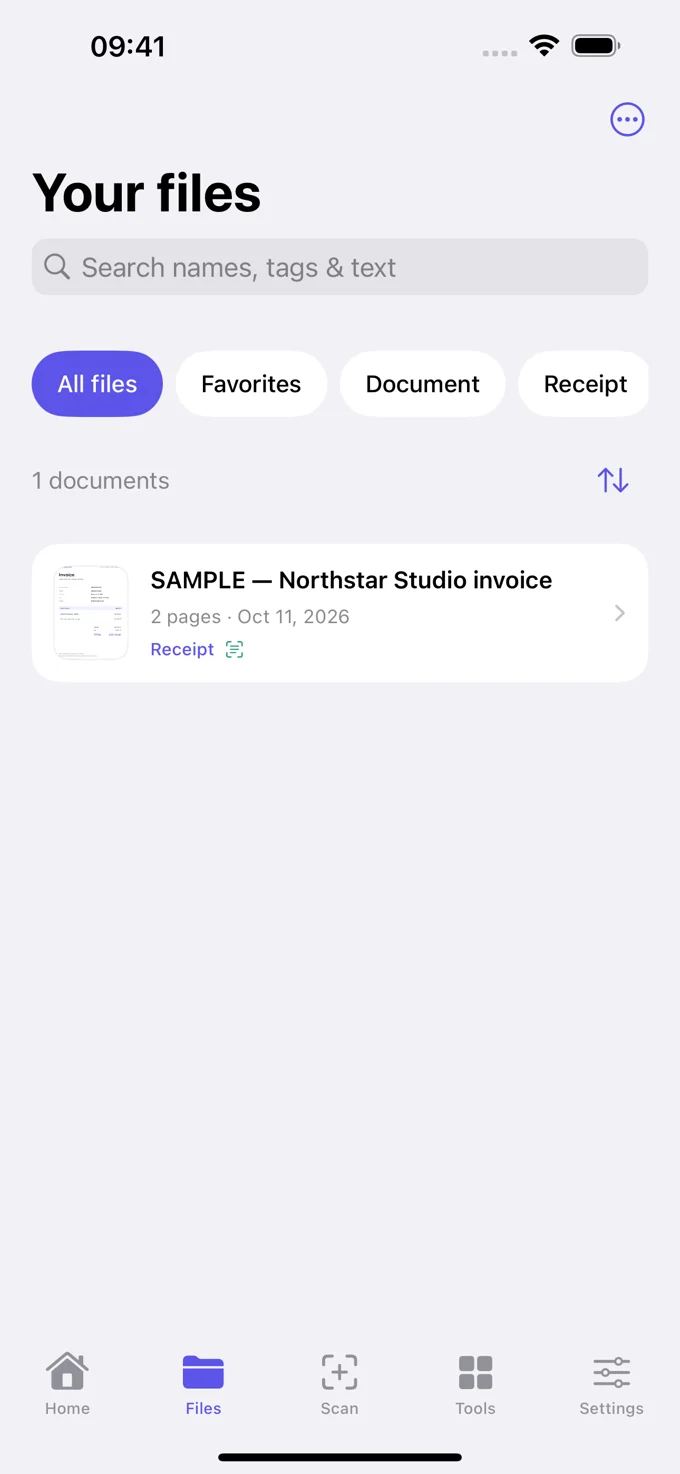Viewport: 680px width, 1474px height.
Task: Filter by Favorites chip
Action: pos(251,384)
